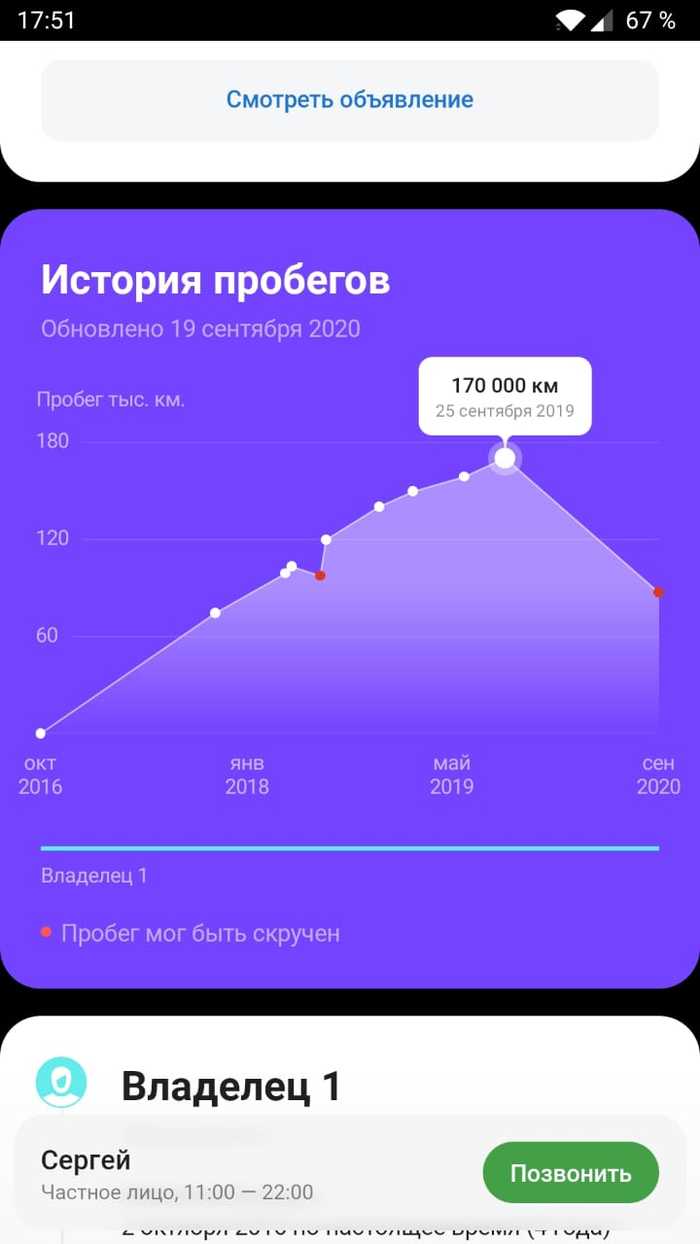Viewport: 700px width, 1244px height.
Task: Tap the Смотреть объявление button
Action: tap(349, 100)
